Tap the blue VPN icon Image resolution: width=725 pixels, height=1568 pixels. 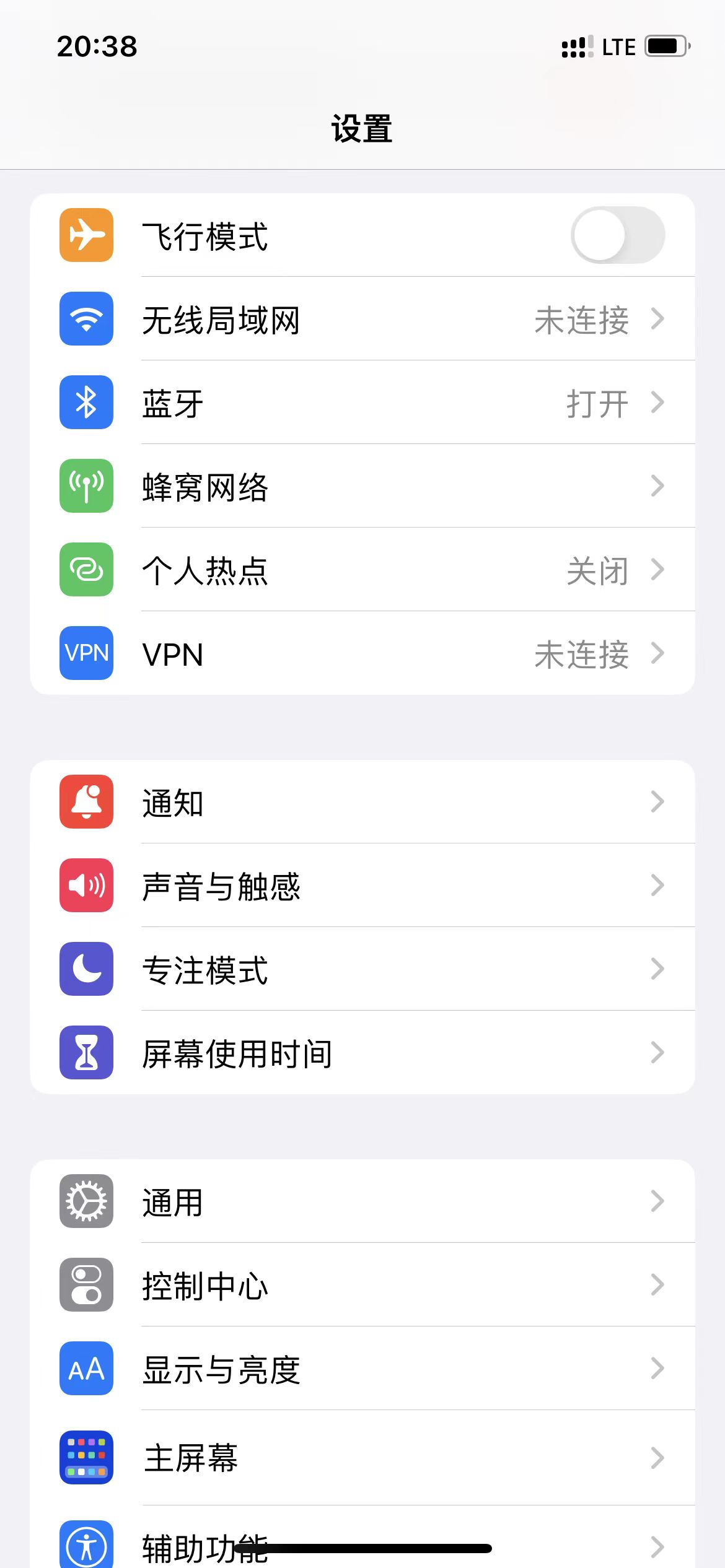pos(86,654)
